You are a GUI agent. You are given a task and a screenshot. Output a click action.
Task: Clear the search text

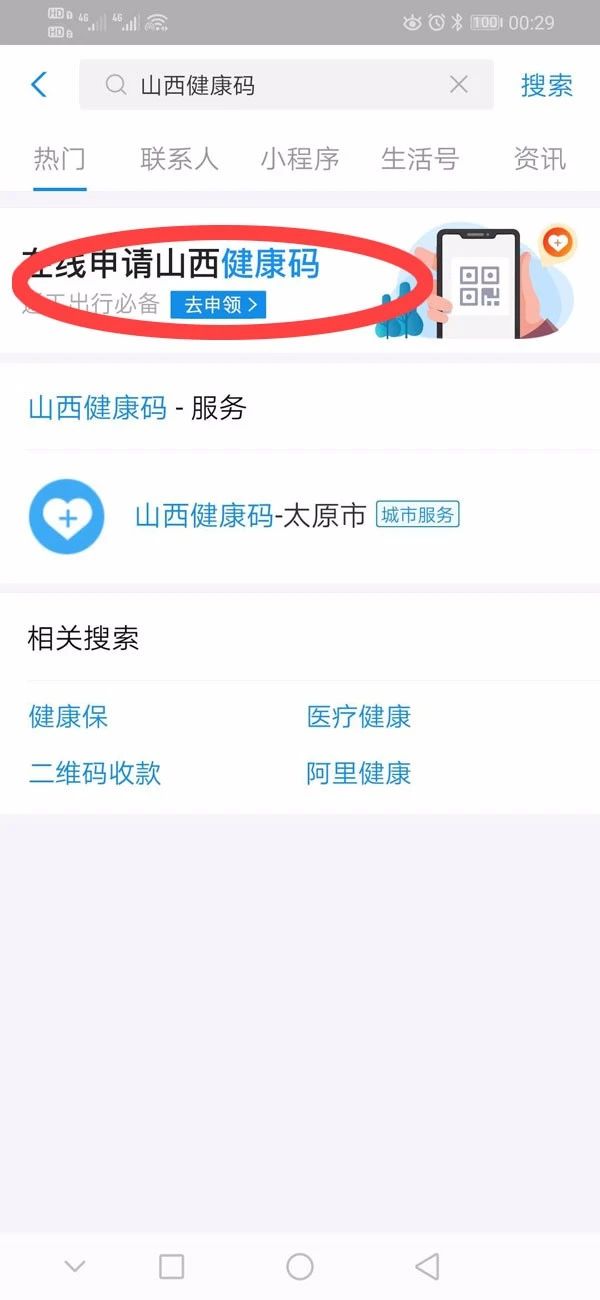[x=459, y=85]
